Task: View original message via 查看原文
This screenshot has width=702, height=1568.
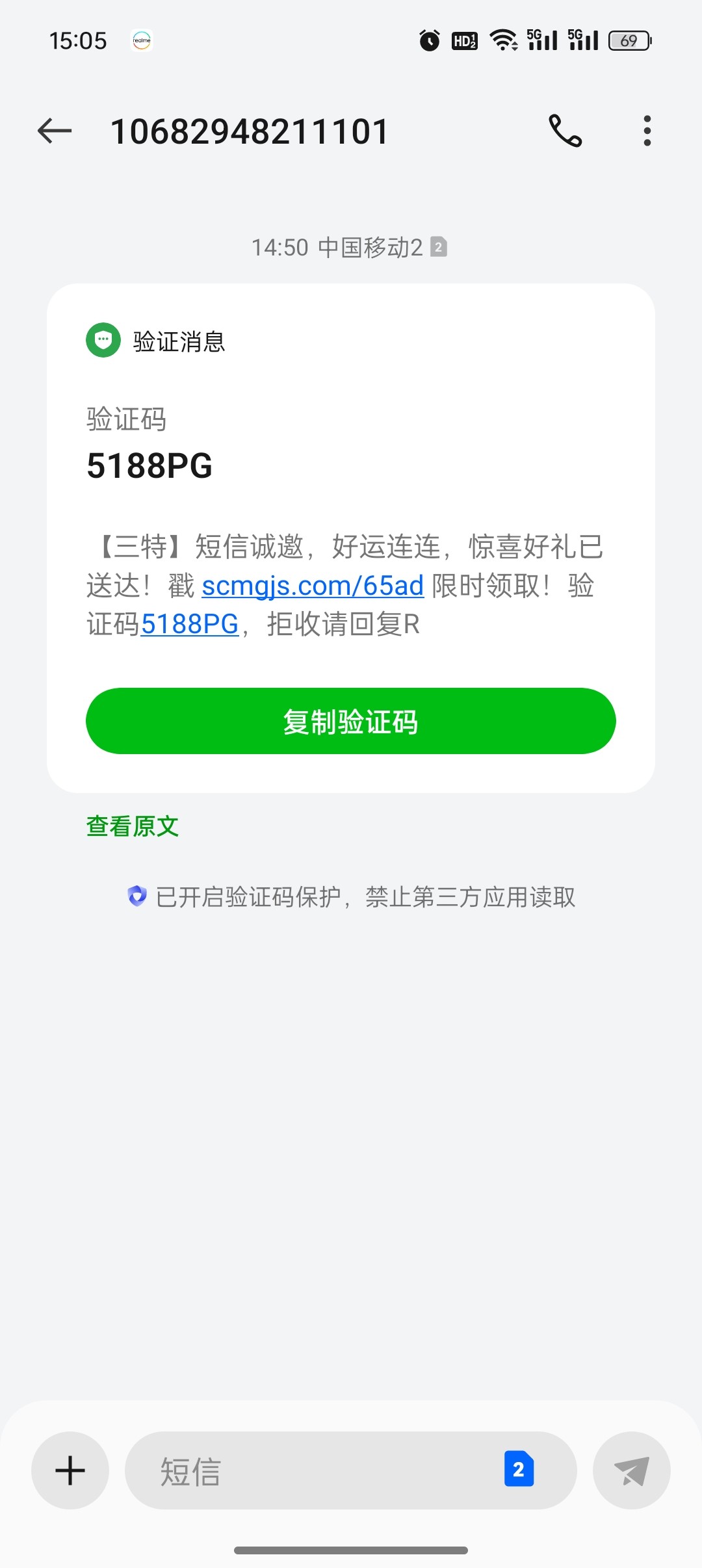Action: click(x=133, y=826)
